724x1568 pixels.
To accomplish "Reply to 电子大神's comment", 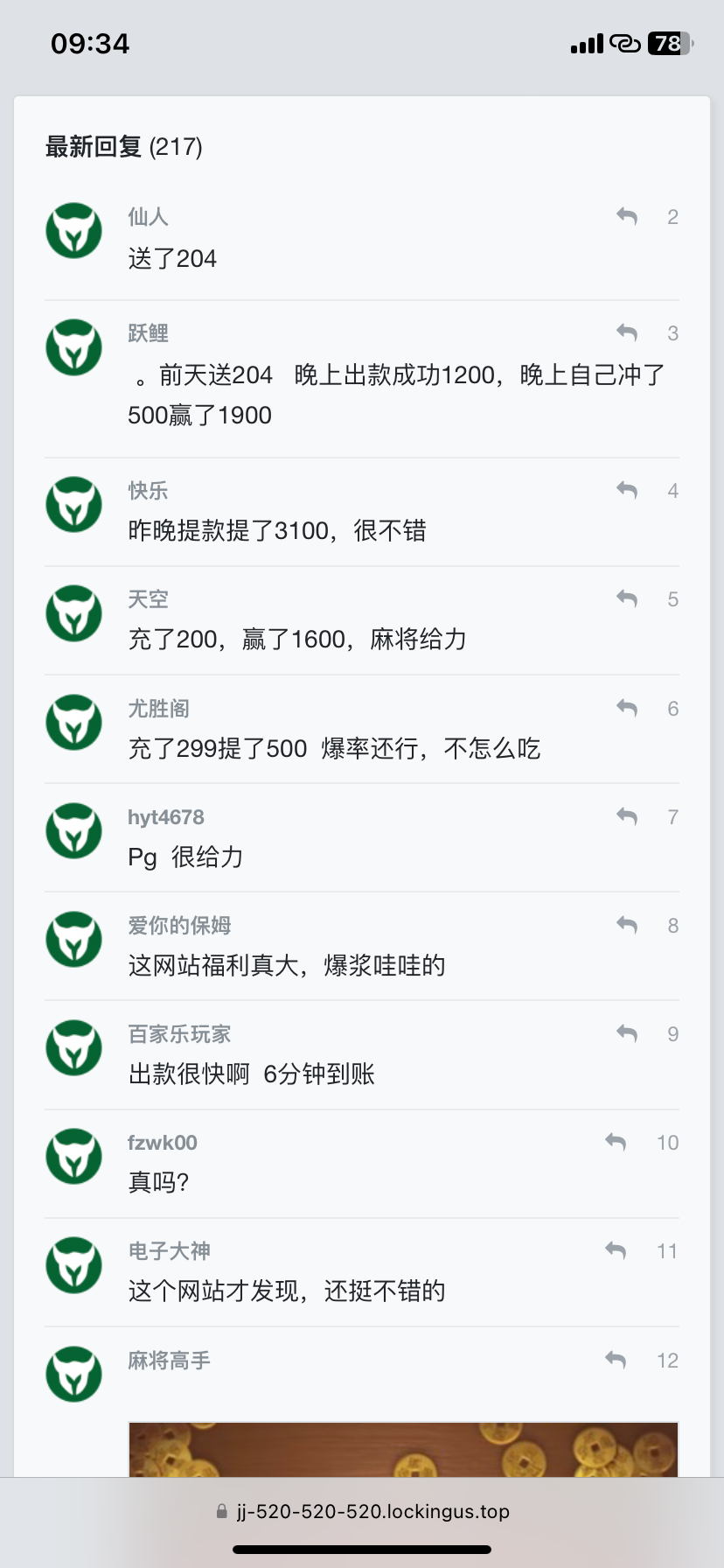I will tap(616, 1251).
